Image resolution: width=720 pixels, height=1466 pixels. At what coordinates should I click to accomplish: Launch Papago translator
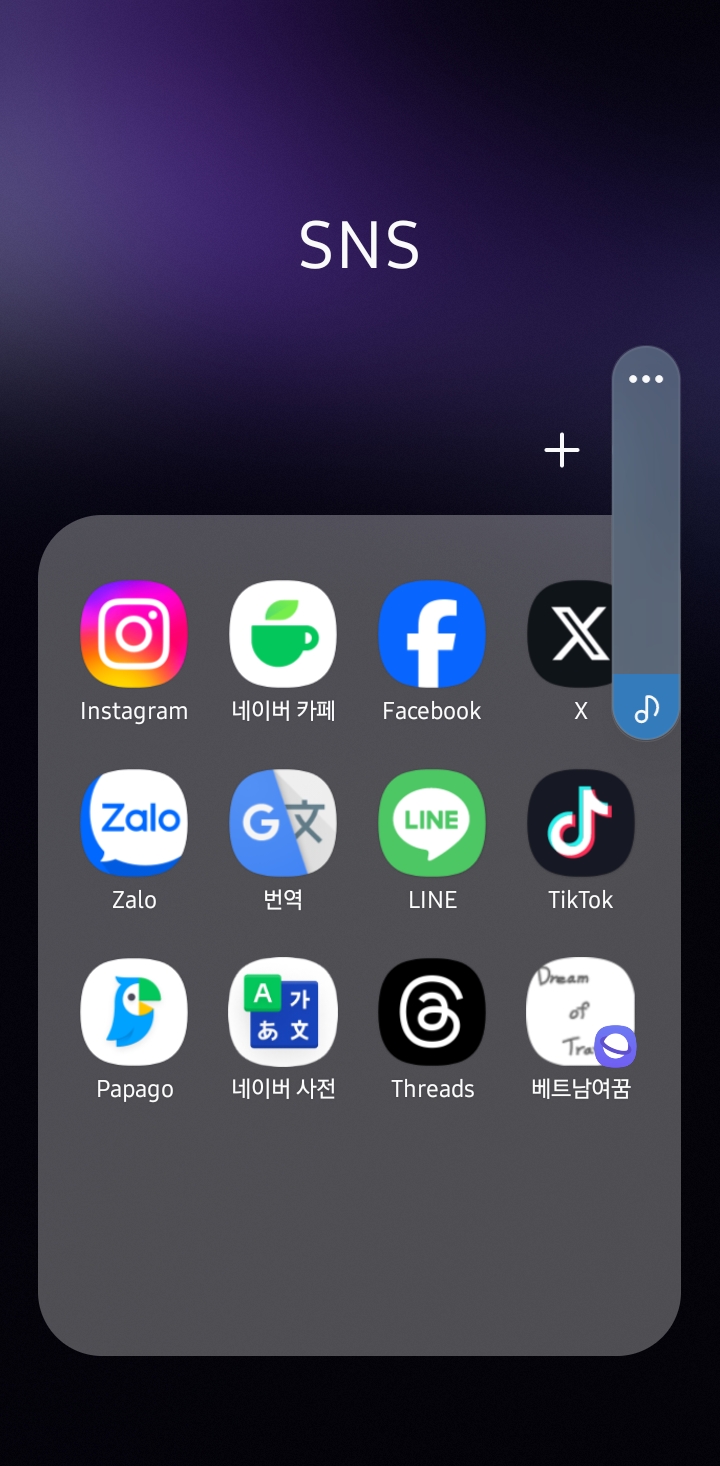pos(134,1012)
